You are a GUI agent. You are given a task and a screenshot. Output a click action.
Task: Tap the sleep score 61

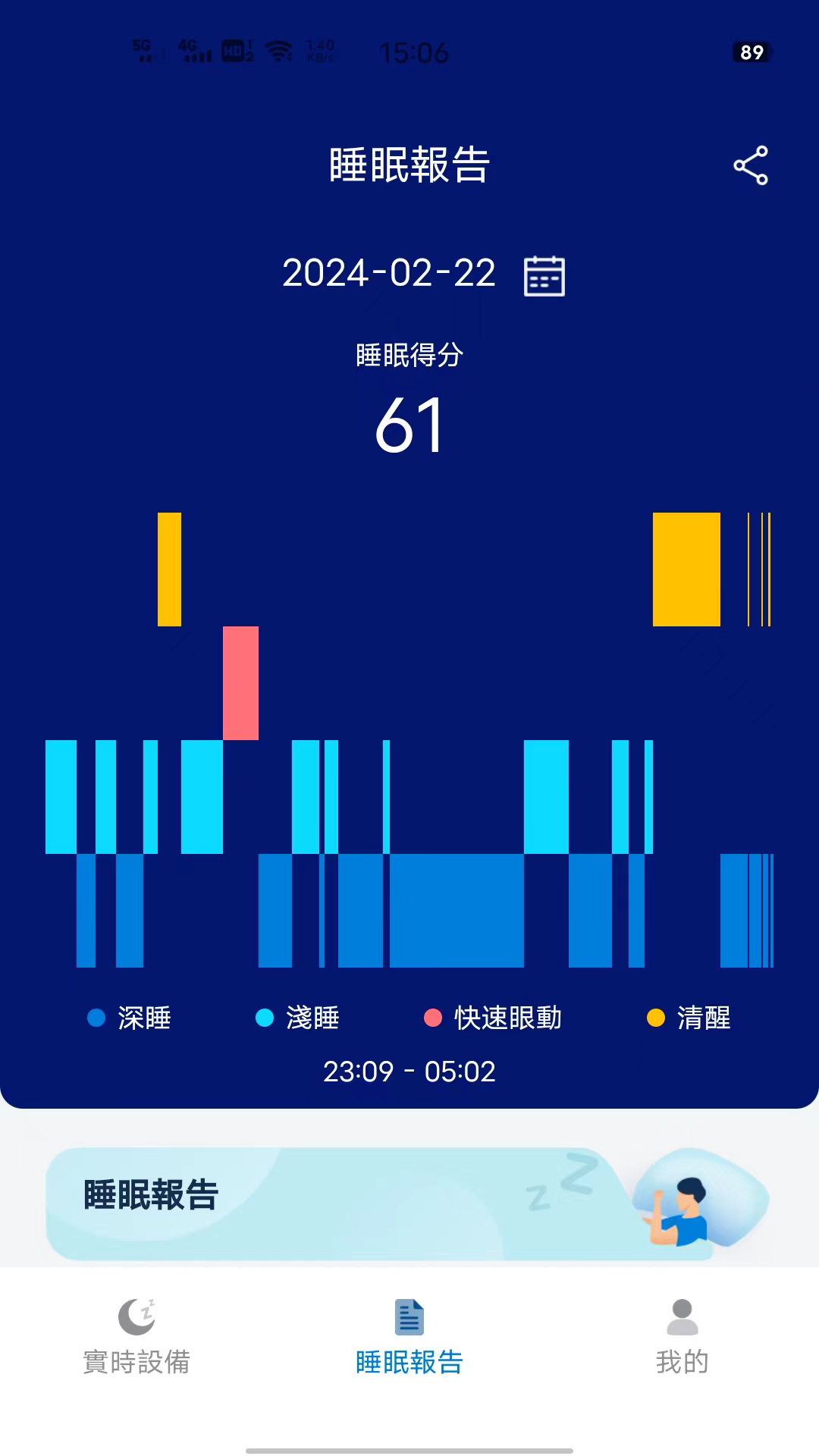pyautogui.click(x=409, y=426)
